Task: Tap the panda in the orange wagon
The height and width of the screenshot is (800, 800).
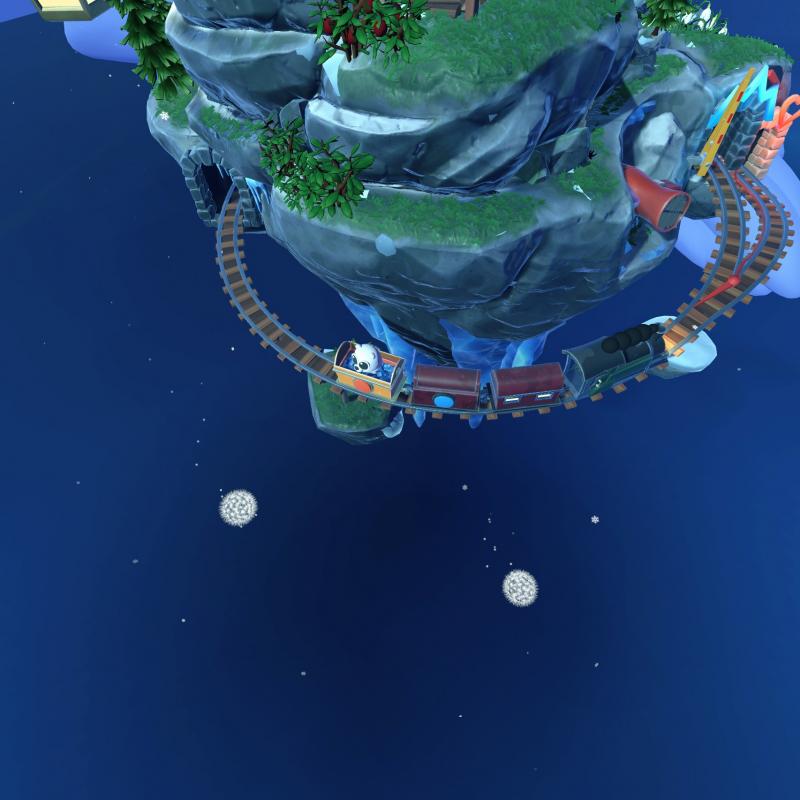Action: point(366,358)
